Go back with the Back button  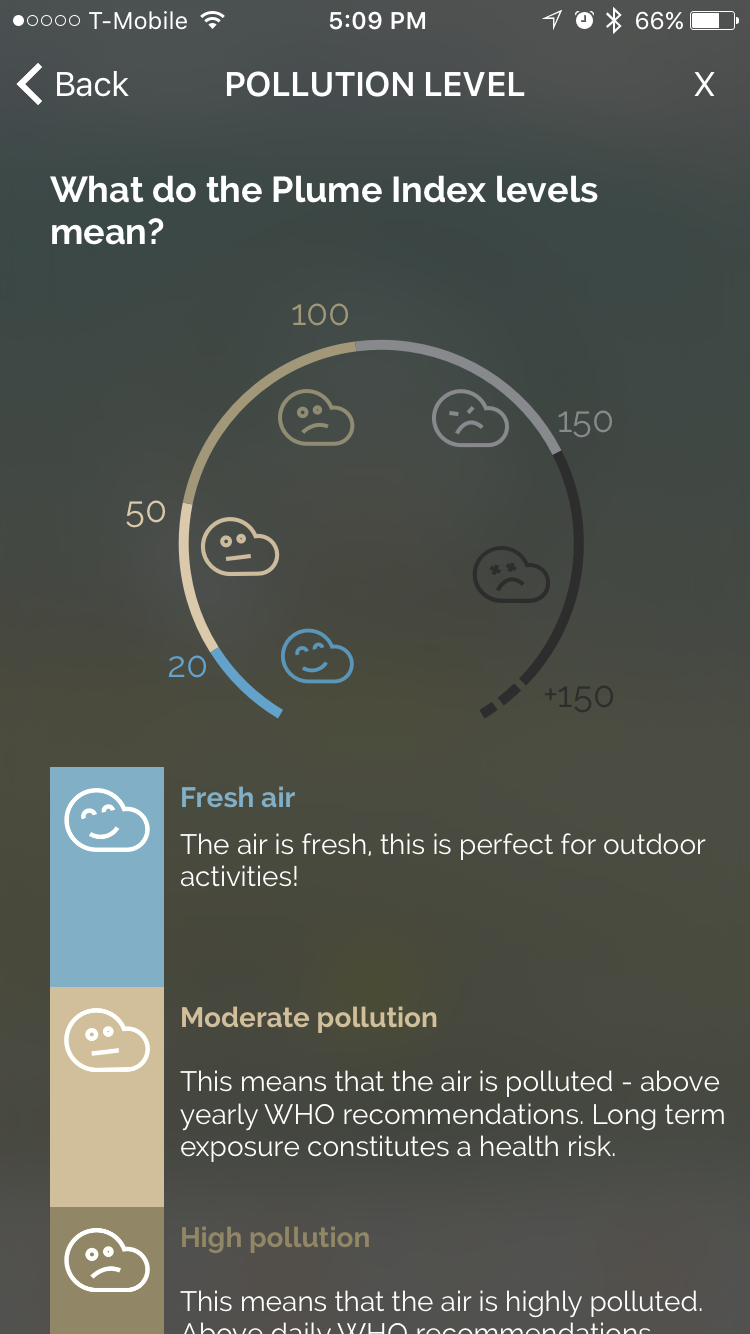tap(73, 85)
